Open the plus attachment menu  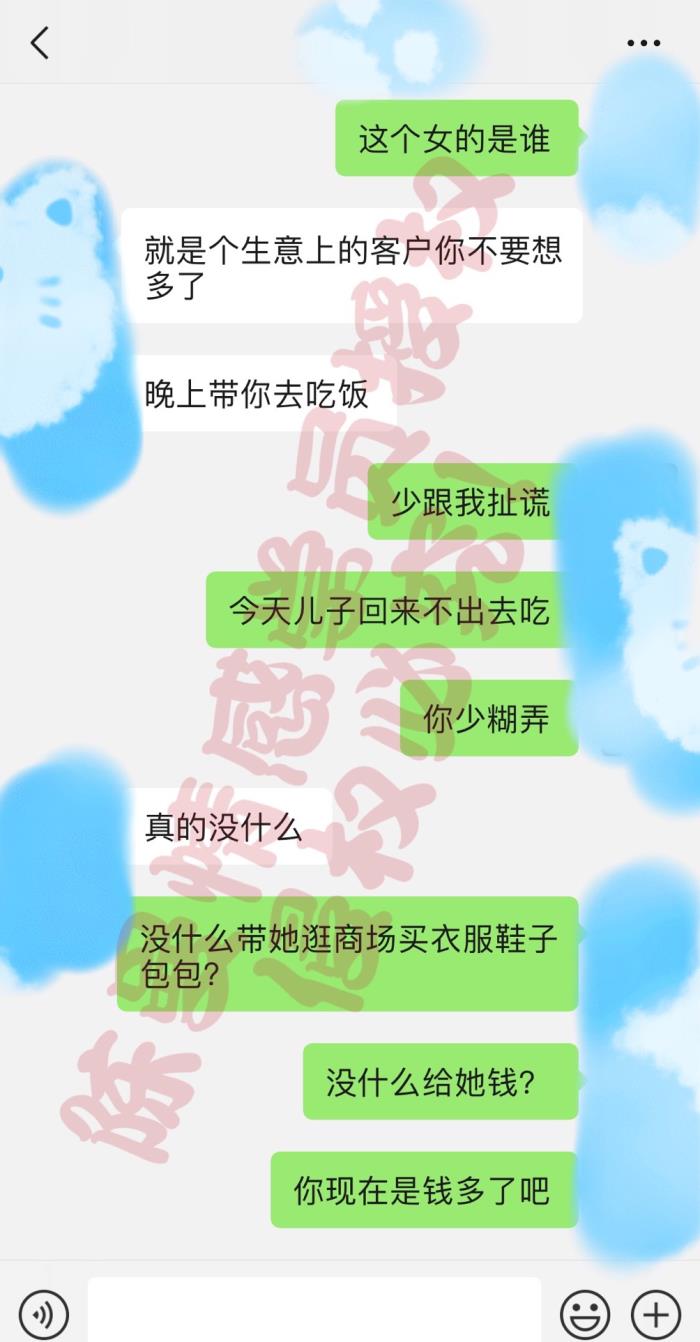coord(655,1311)
